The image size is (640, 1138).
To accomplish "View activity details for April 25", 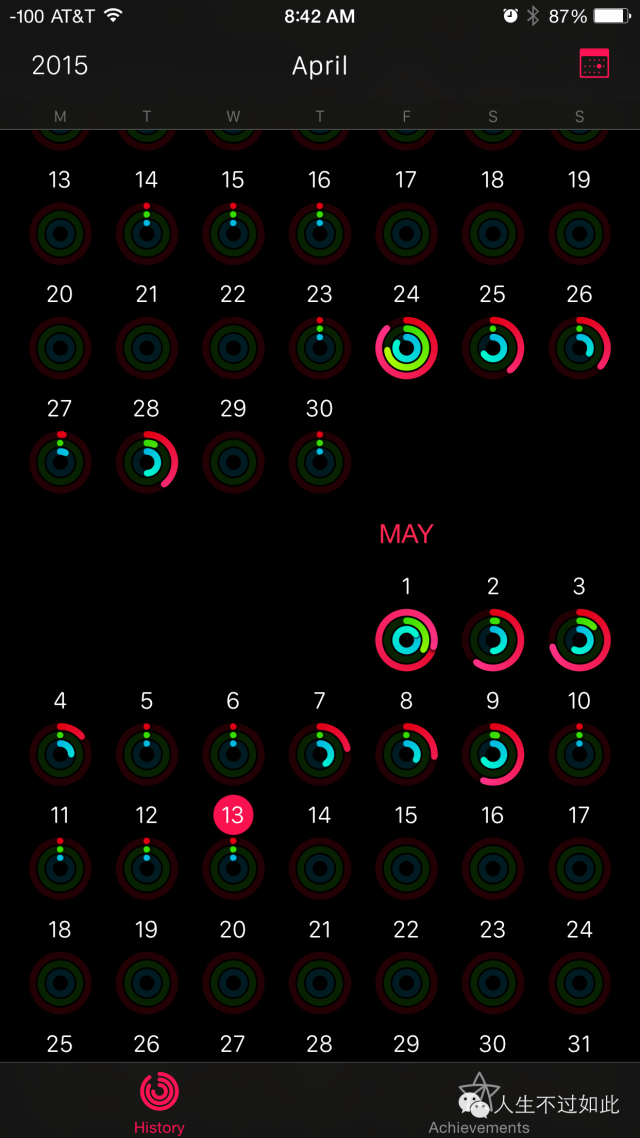I will [x=493, y=348].
